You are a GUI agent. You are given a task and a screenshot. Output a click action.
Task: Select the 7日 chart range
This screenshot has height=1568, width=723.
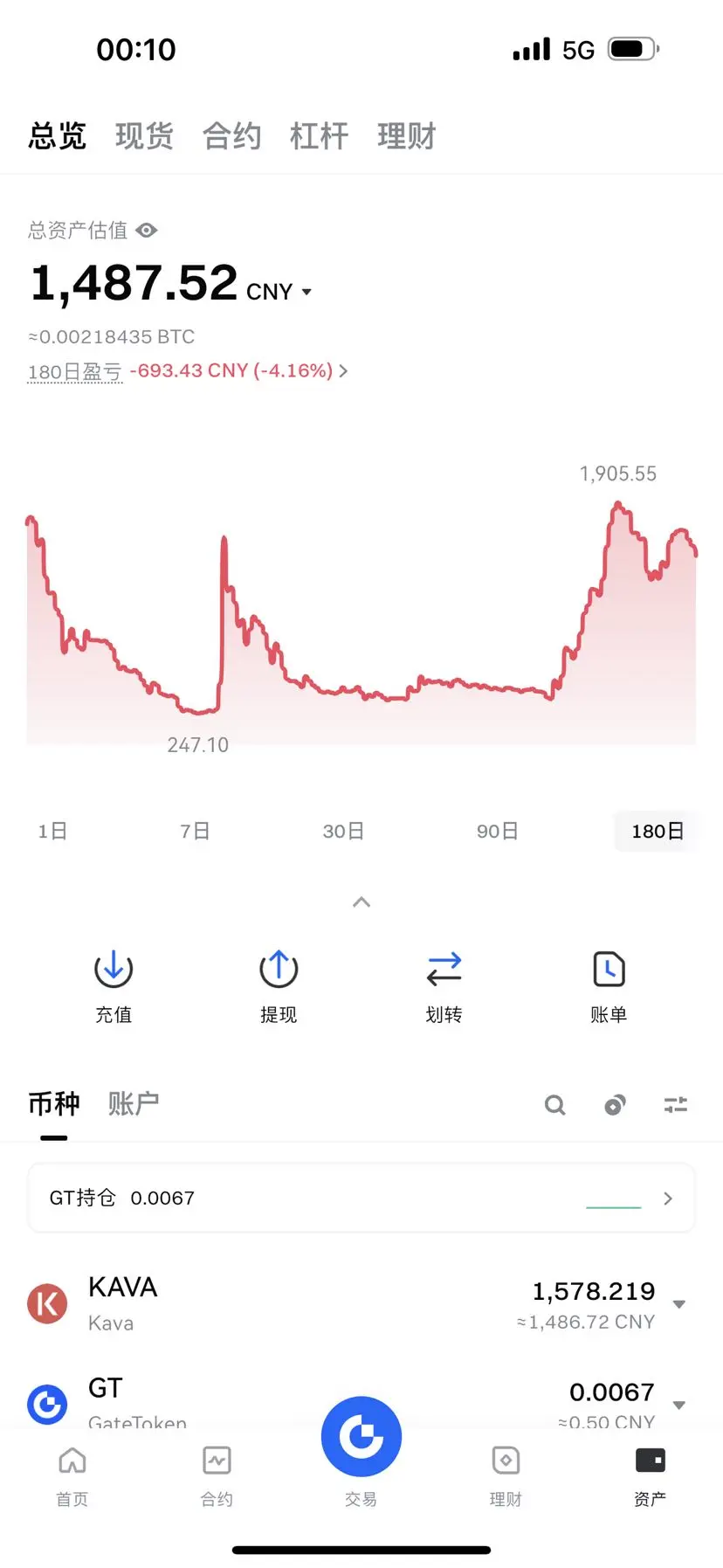195,831
